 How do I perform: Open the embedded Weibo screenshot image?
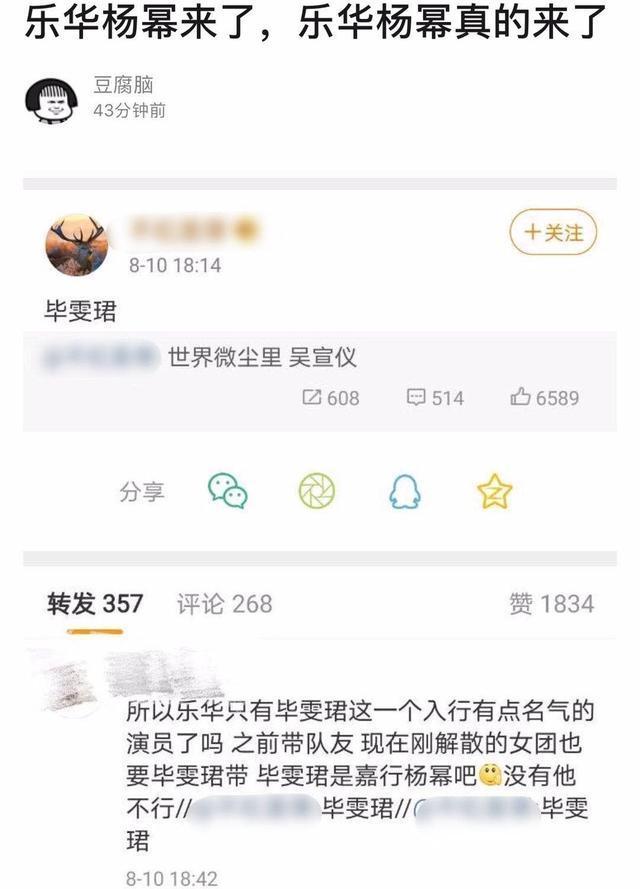coord(320,530)
